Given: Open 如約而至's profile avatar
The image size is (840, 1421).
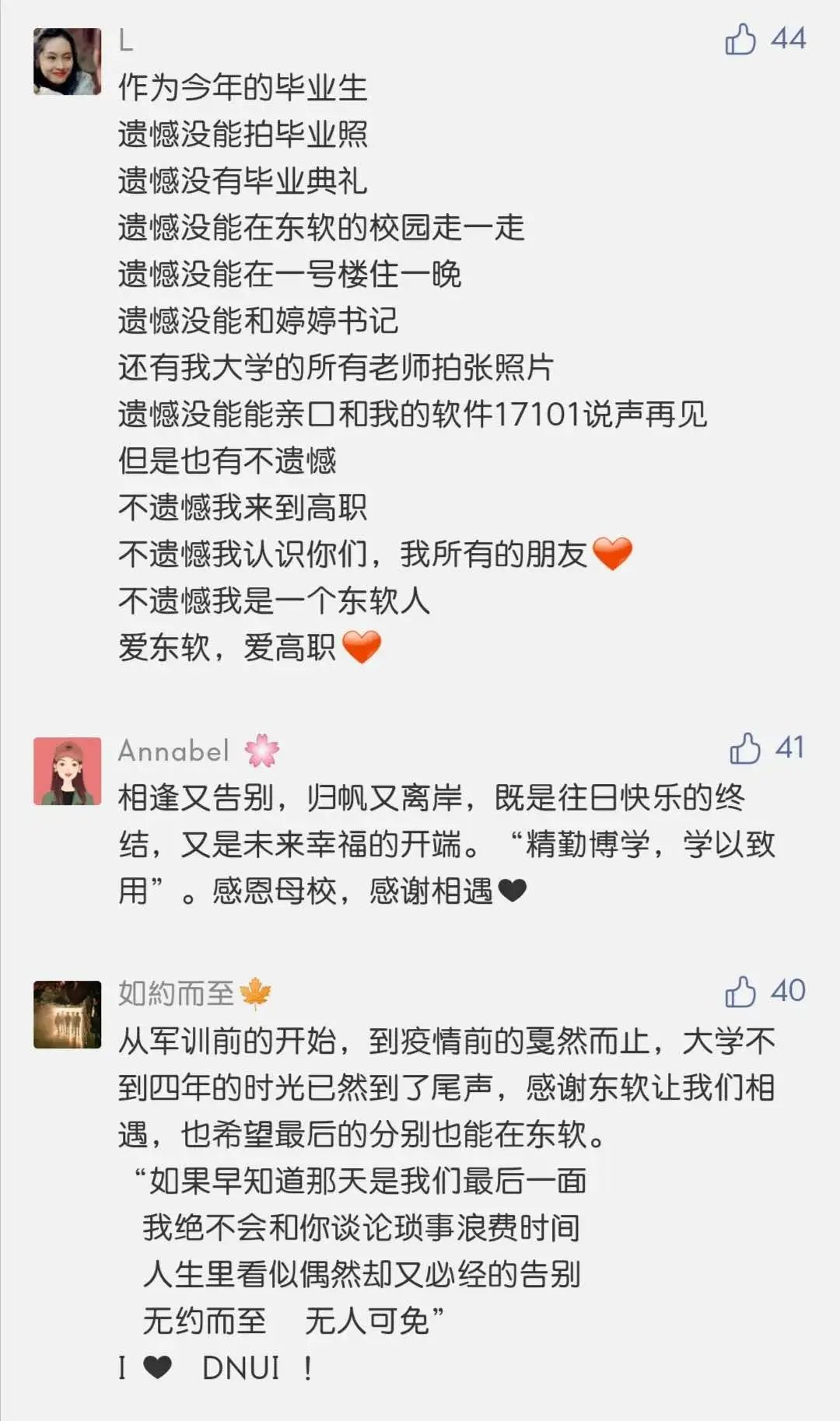Looking at the screenshot, I should pos(68,1014).
